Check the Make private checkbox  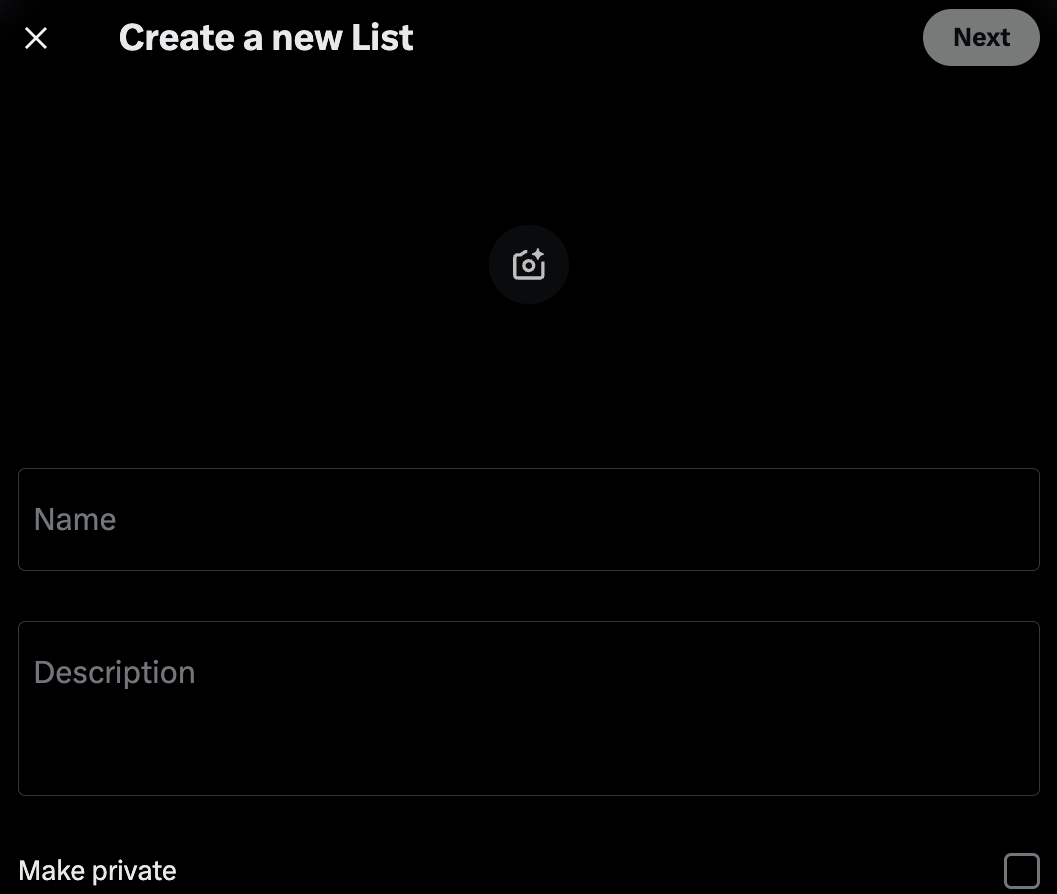click(x=1021, y=870)
